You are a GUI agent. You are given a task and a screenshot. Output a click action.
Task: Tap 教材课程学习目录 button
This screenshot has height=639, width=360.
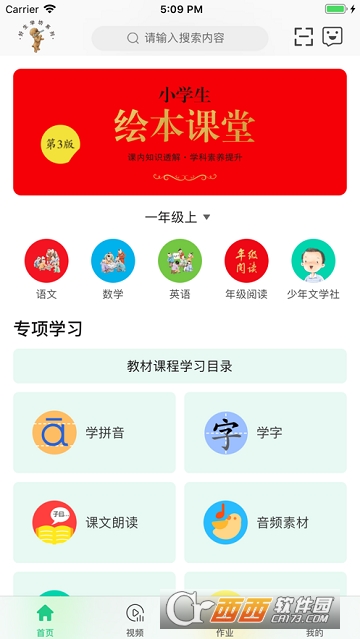pyautogui.click(x=180, y=366)
